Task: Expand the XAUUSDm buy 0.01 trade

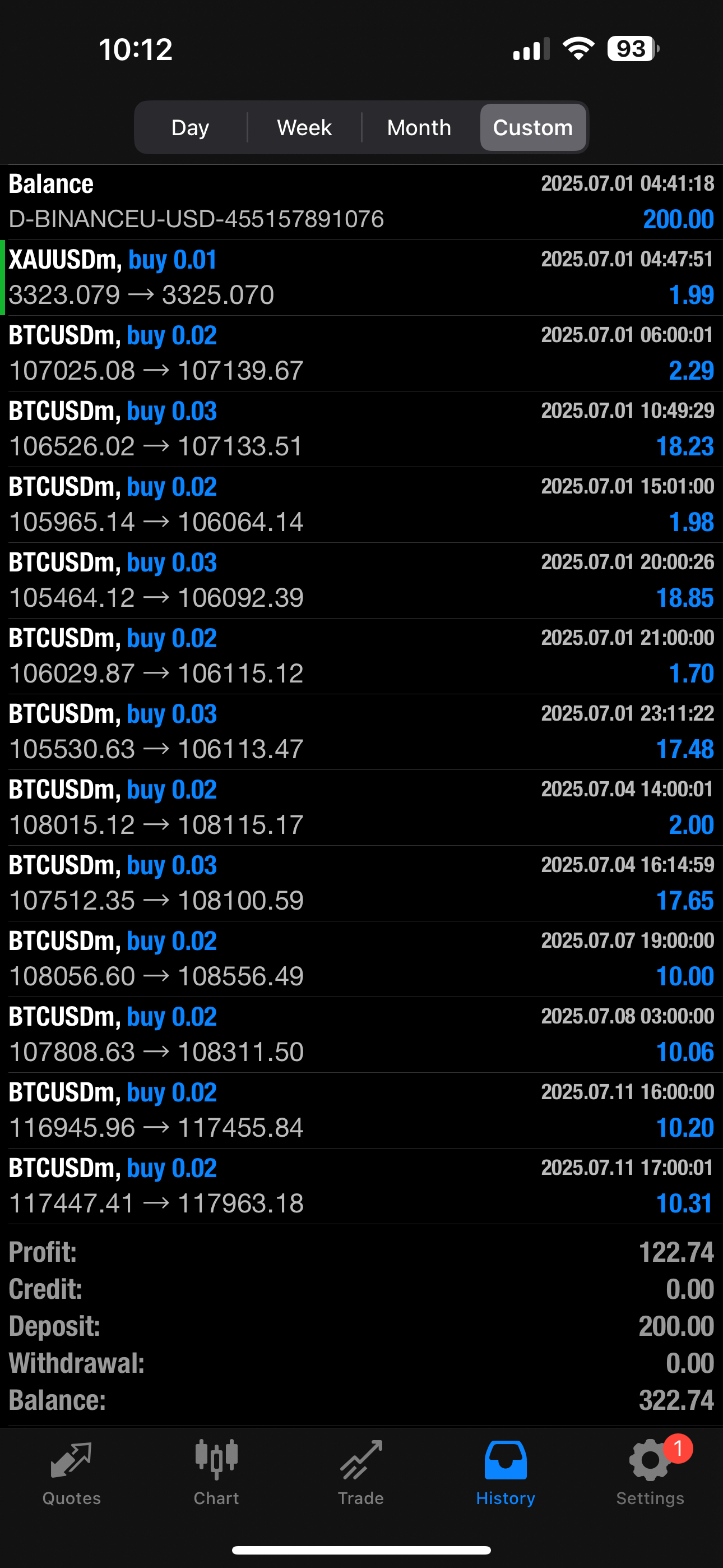Action: (x=361, y=278)
